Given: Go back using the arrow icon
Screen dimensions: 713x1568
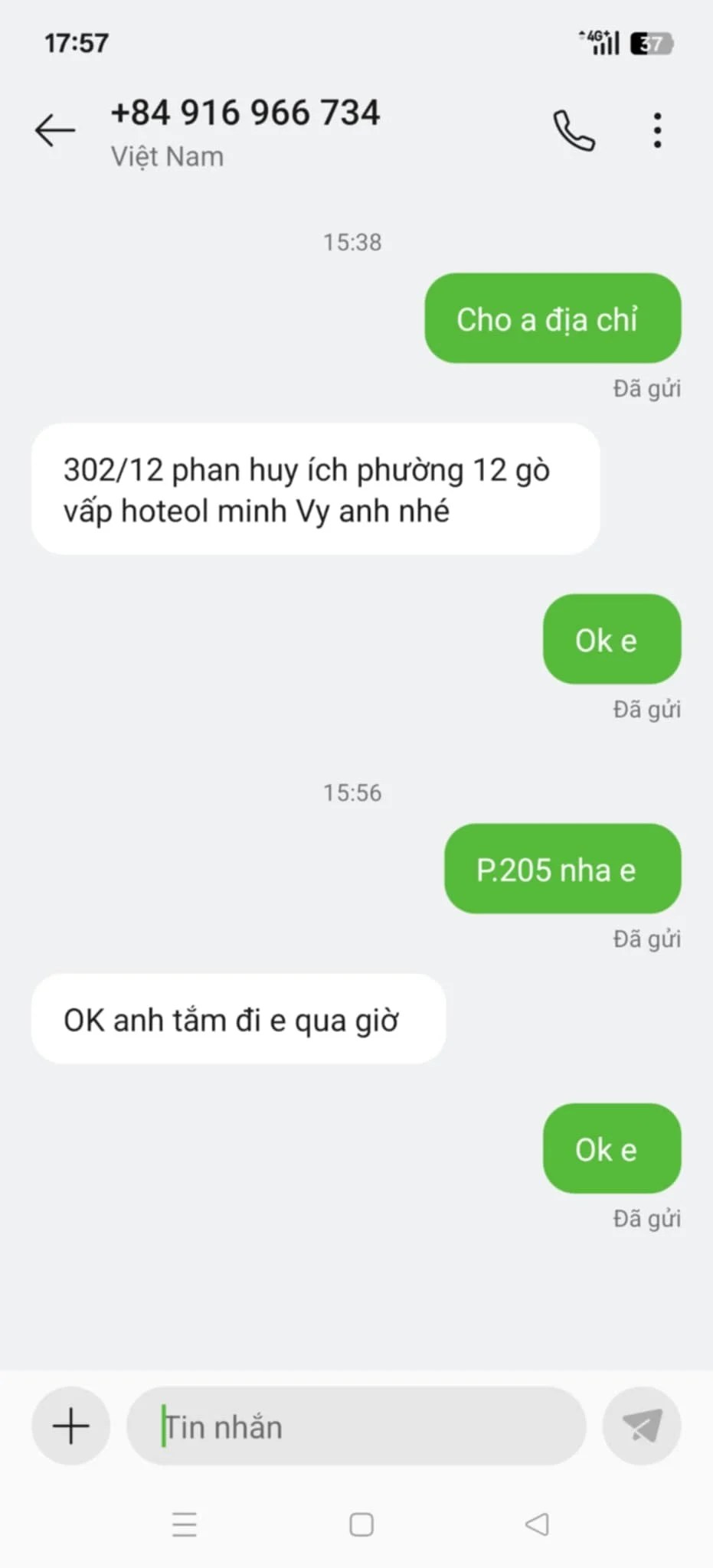Looking at the screenshot, I should click(55, 130).
